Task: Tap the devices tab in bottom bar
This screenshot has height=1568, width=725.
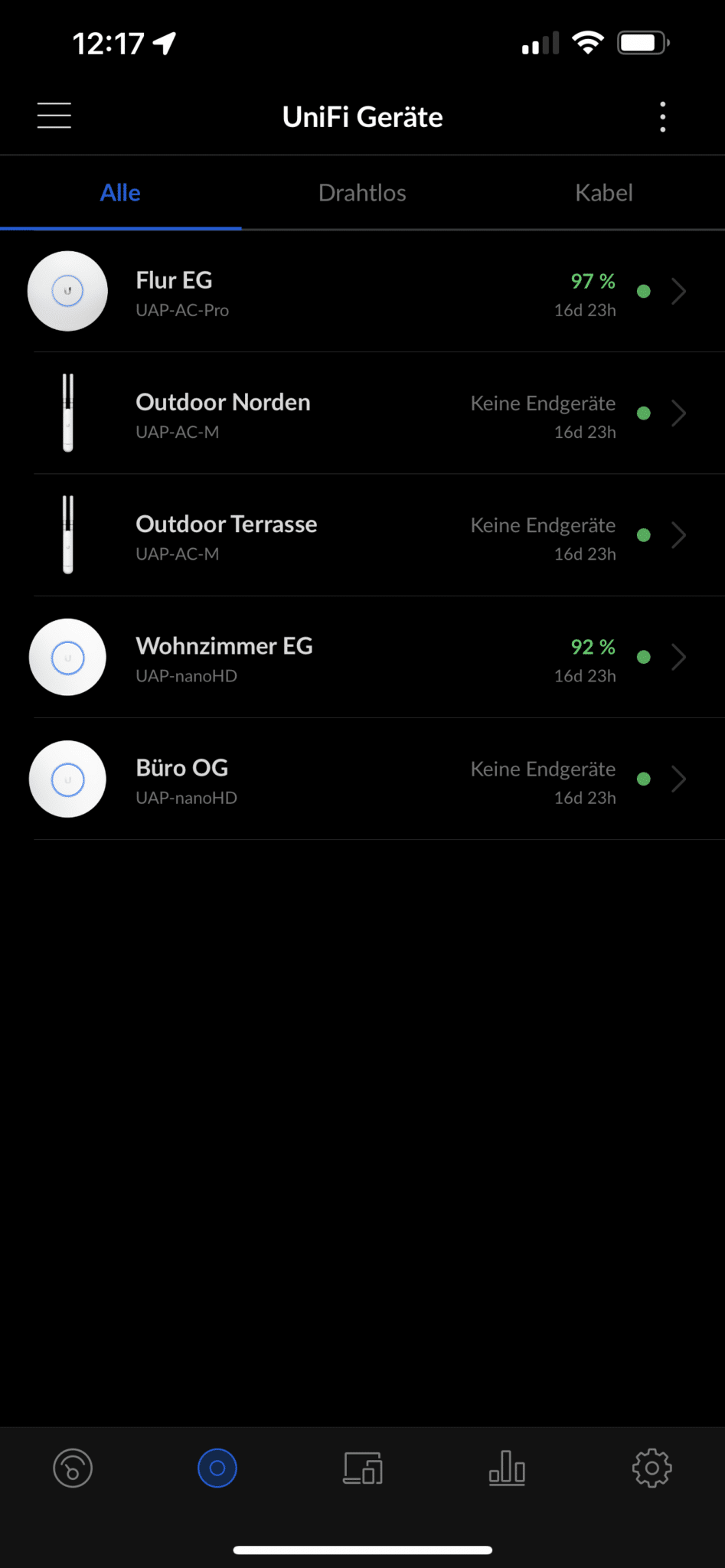Action: (217, 1468)
